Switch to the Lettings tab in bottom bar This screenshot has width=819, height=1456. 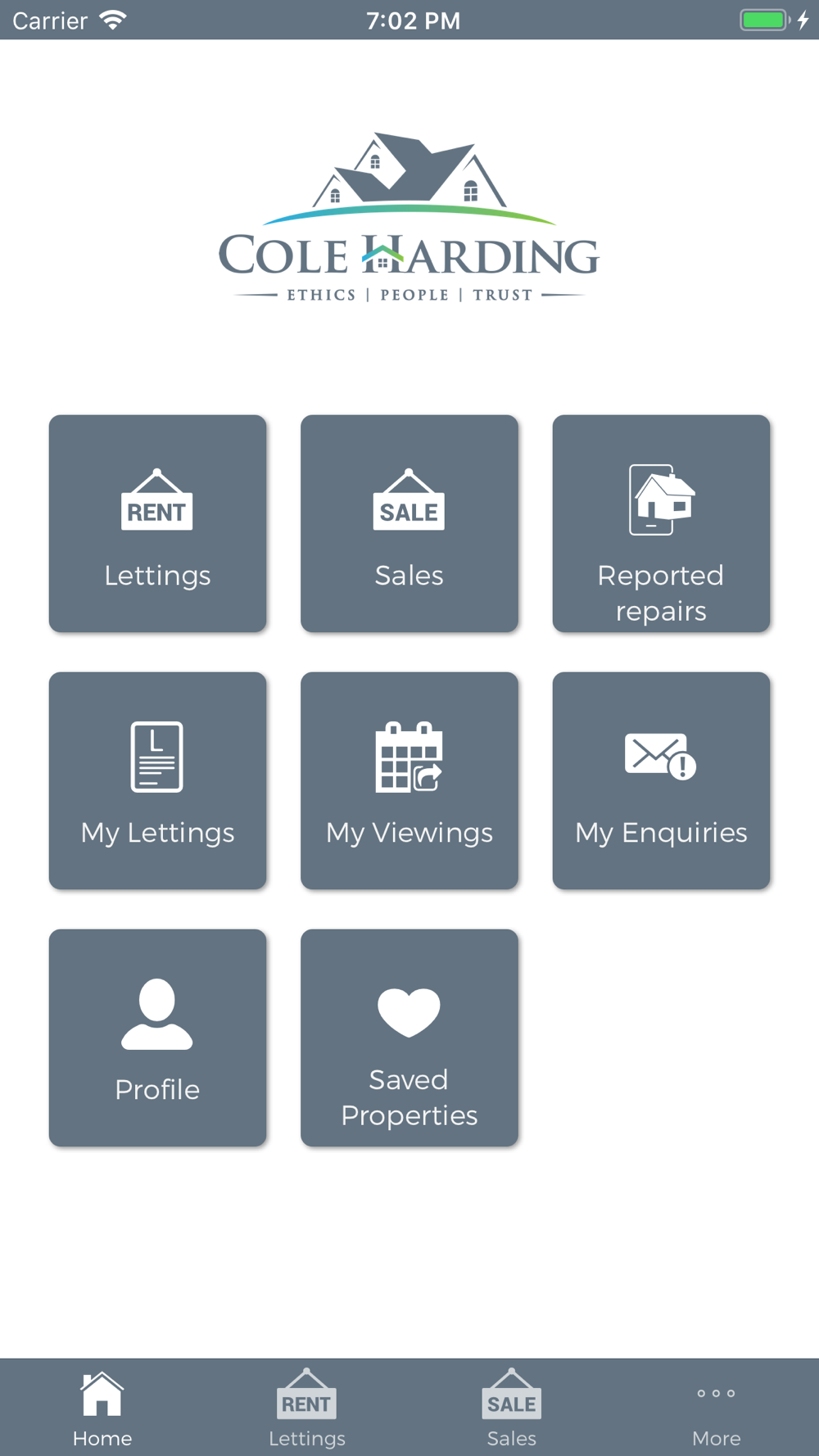(307, 1409)
